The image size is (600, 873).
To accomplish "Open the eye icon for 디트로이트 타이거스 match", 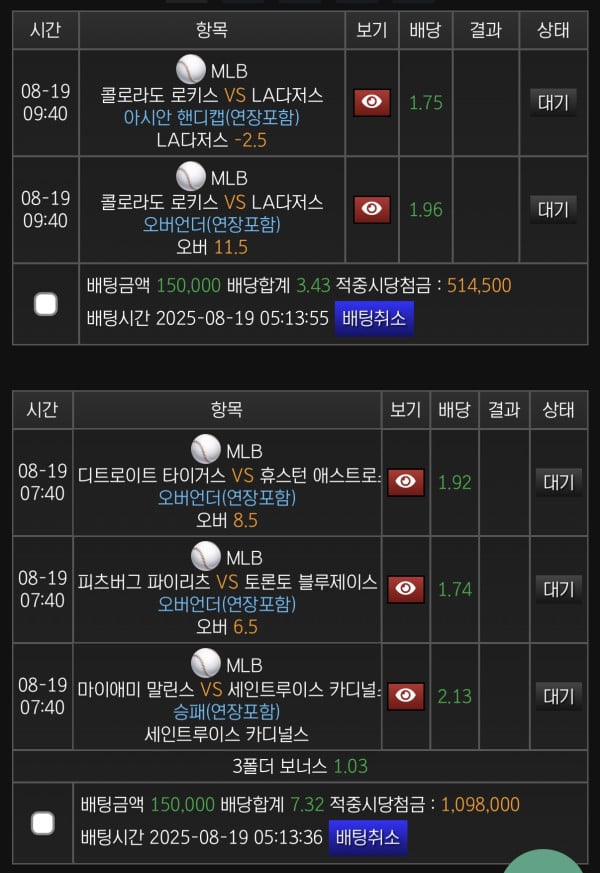I will pyautogui.click(x=405, y=482).
